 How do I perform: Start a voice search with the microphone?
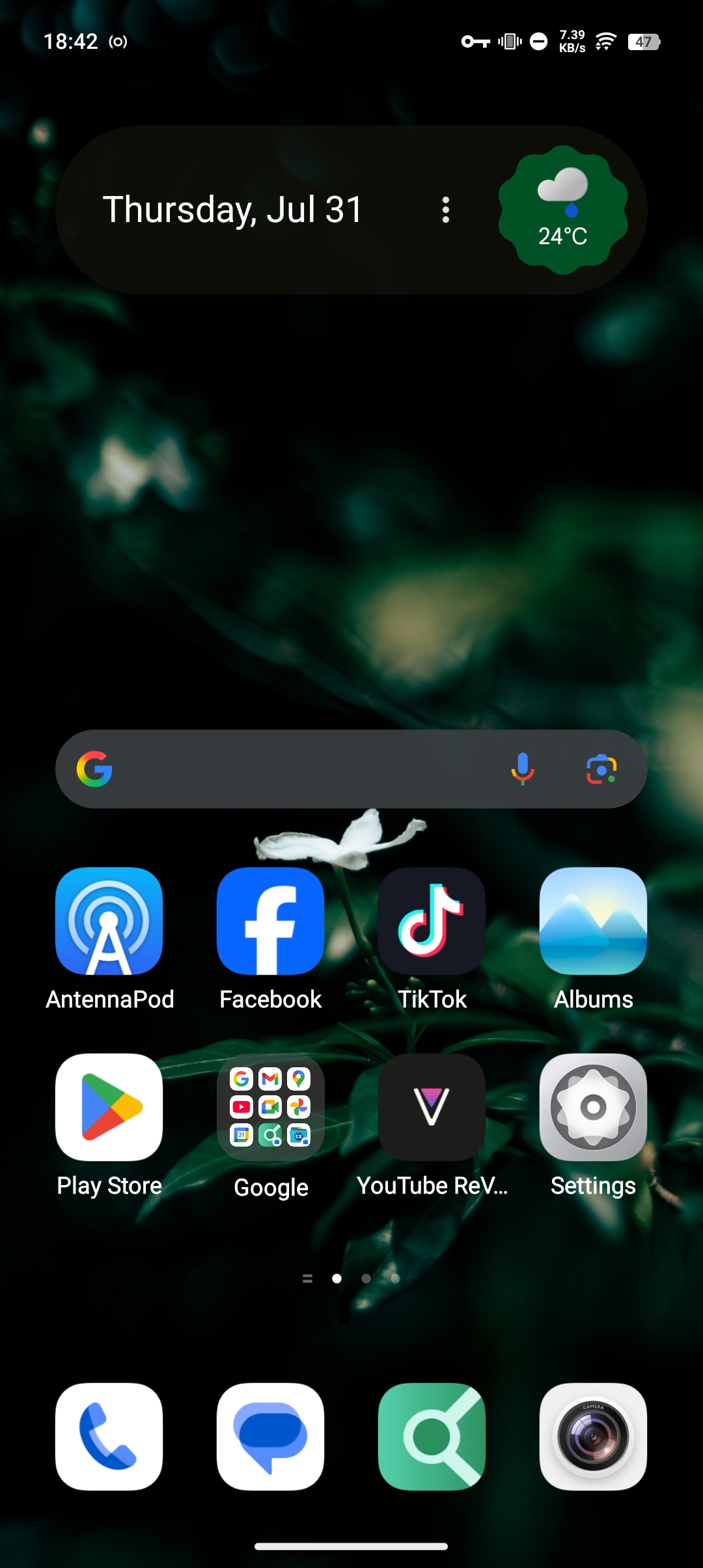(x=522, y=769)
